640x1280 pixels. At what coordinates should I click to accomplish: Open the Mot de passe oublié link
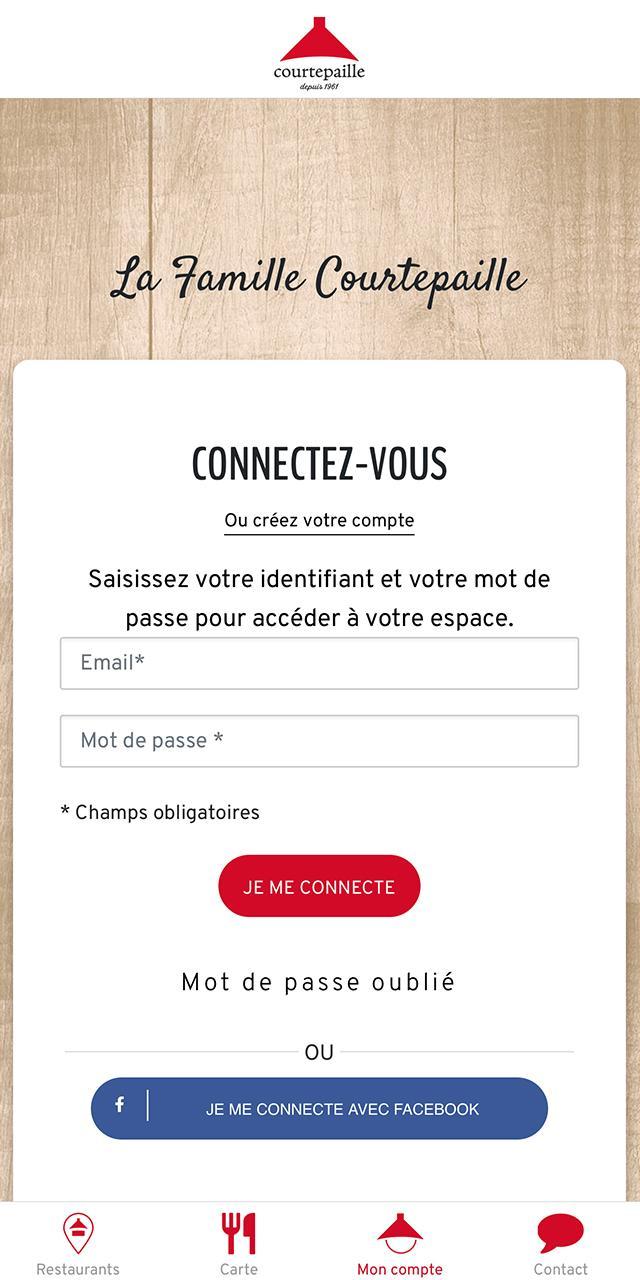[318, 982]
